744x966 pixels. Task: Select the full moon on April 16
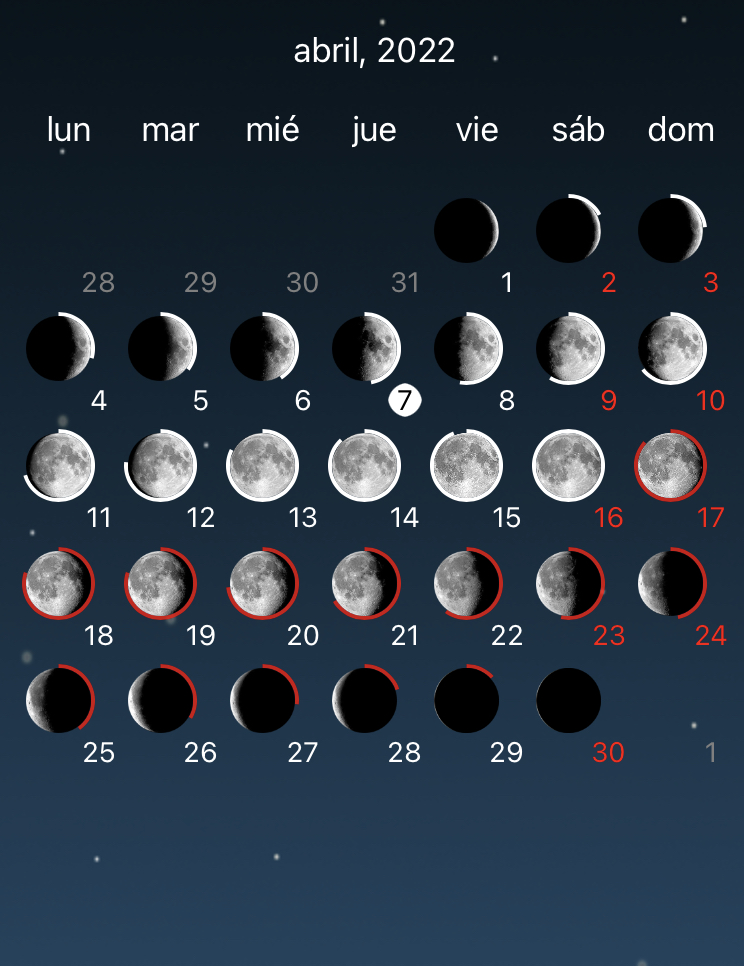569,466
